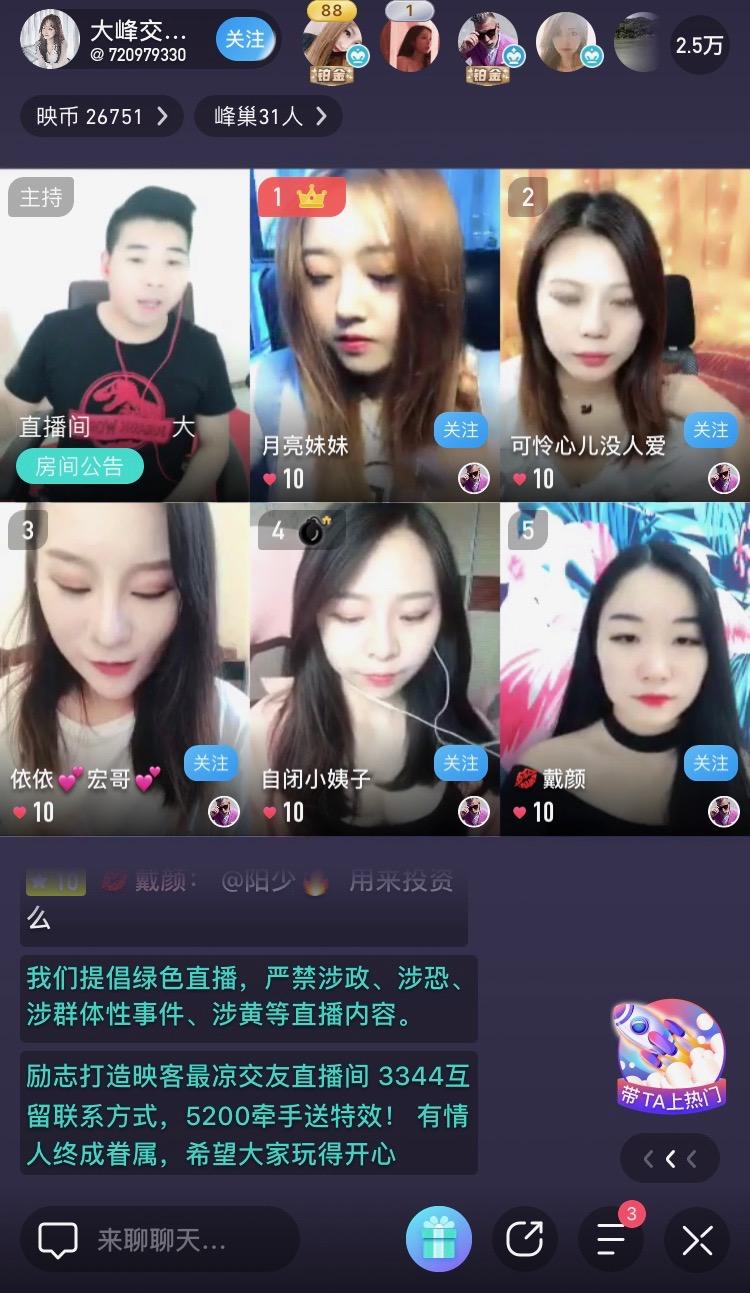Expand the 映币 26751 panel
This screenshot has height=1293, width=750.
(x=100, y=116)
